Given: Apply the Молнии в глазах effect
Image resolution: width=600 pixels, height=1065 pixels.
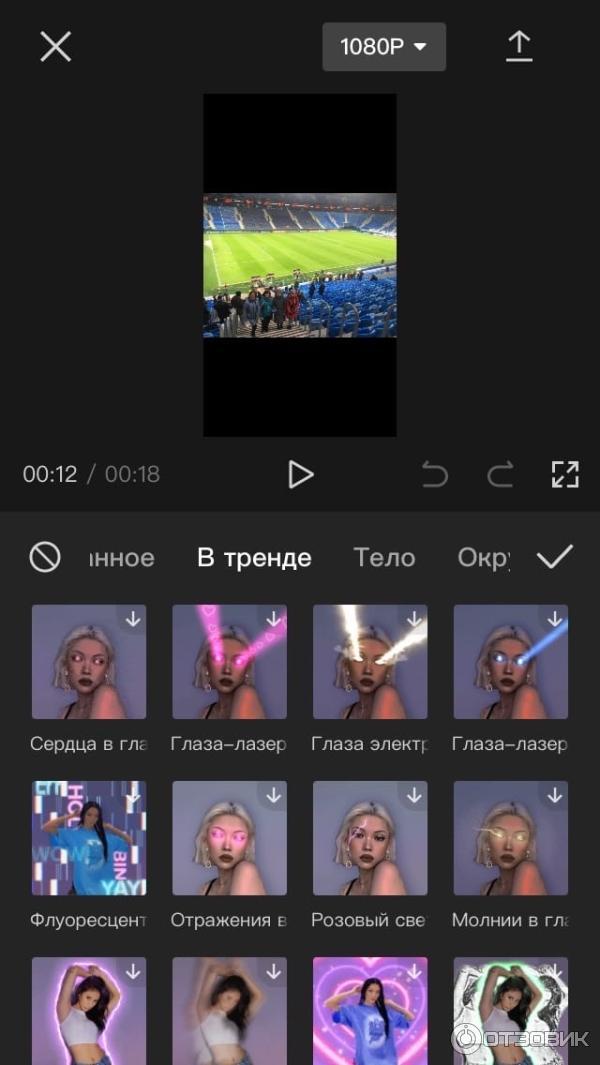Looking at the screenshot, I should [x=511, y=838].
